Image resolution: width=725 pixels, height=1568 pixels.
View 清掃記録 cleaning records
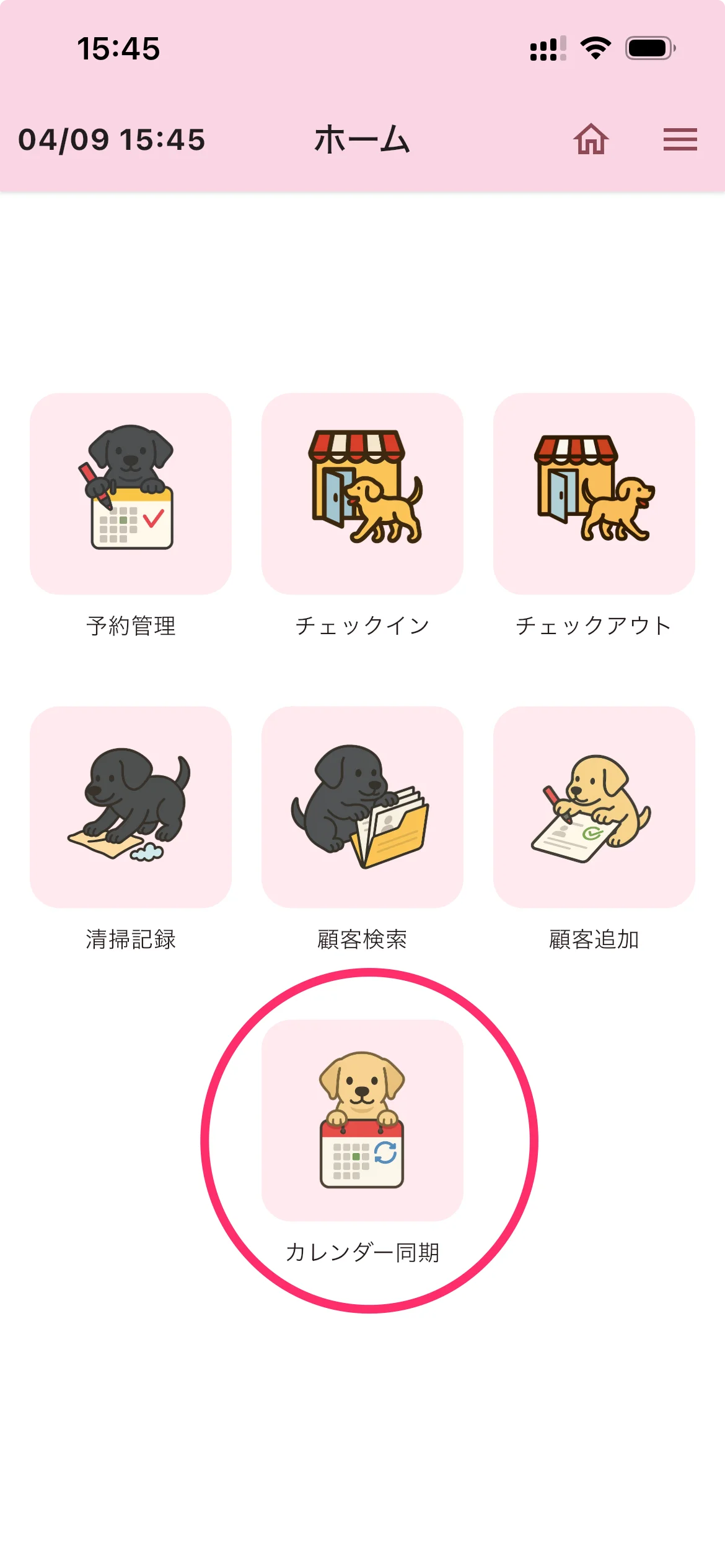pos(131,807)
